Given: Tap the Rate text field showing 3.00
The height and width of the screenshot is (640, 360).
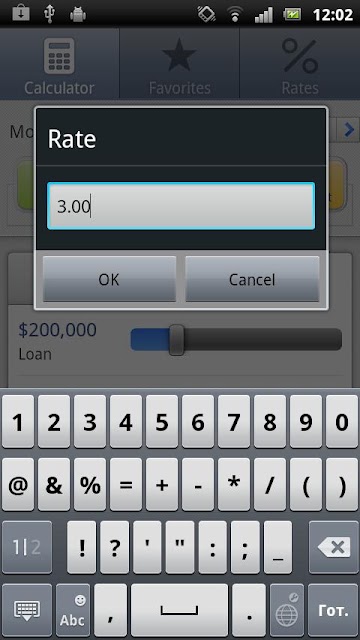Looking at the screenshot, I should click(181, 206).
